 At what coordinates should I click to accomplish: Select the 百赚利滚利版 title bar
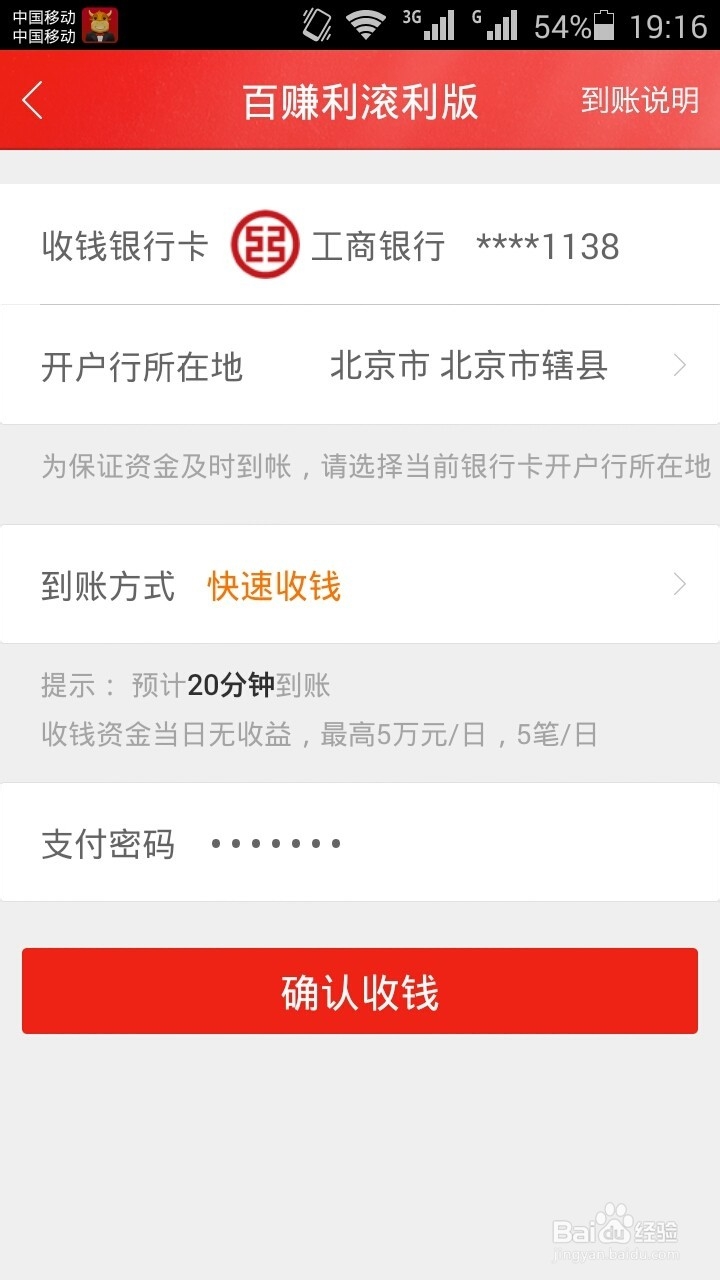point(360,101)
